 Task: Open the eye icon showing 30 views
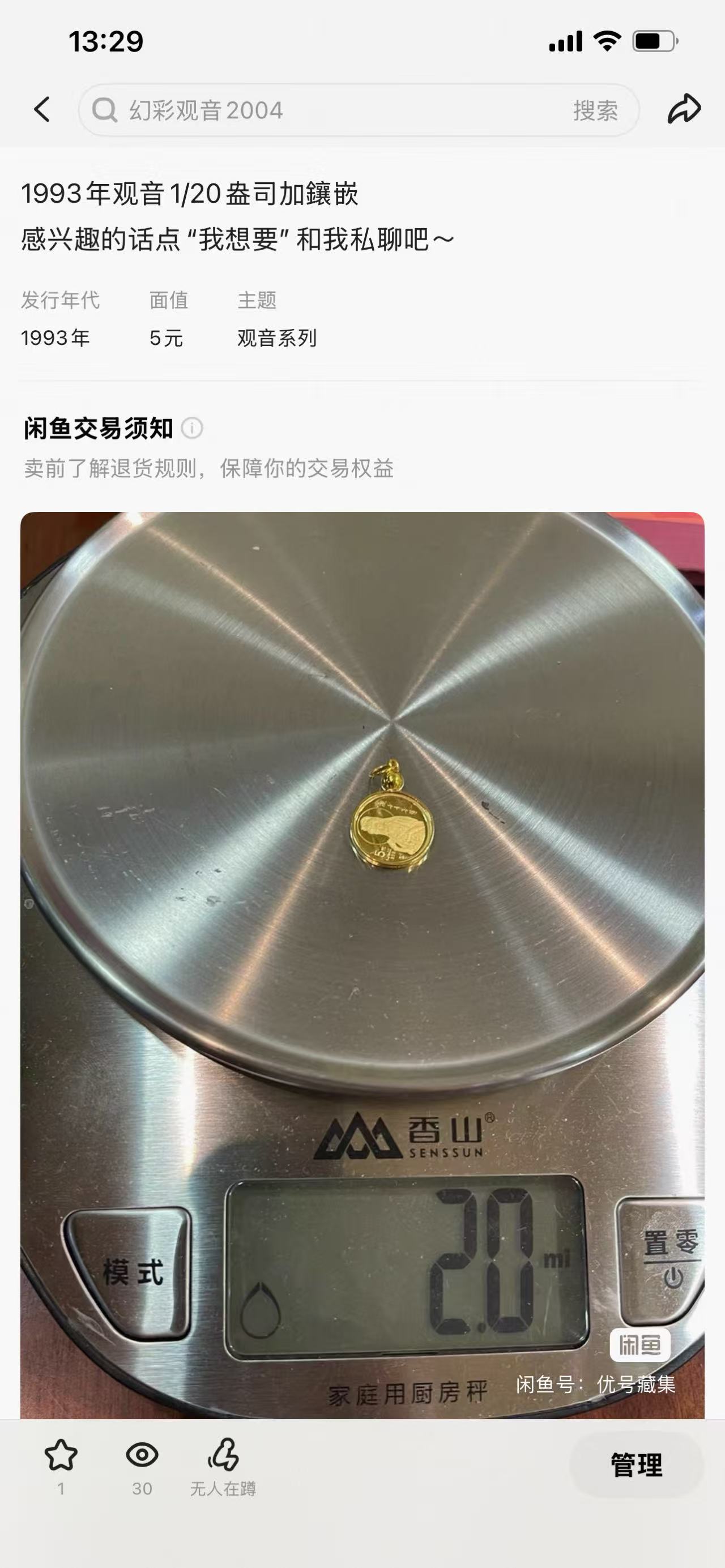pos(142,1456)
